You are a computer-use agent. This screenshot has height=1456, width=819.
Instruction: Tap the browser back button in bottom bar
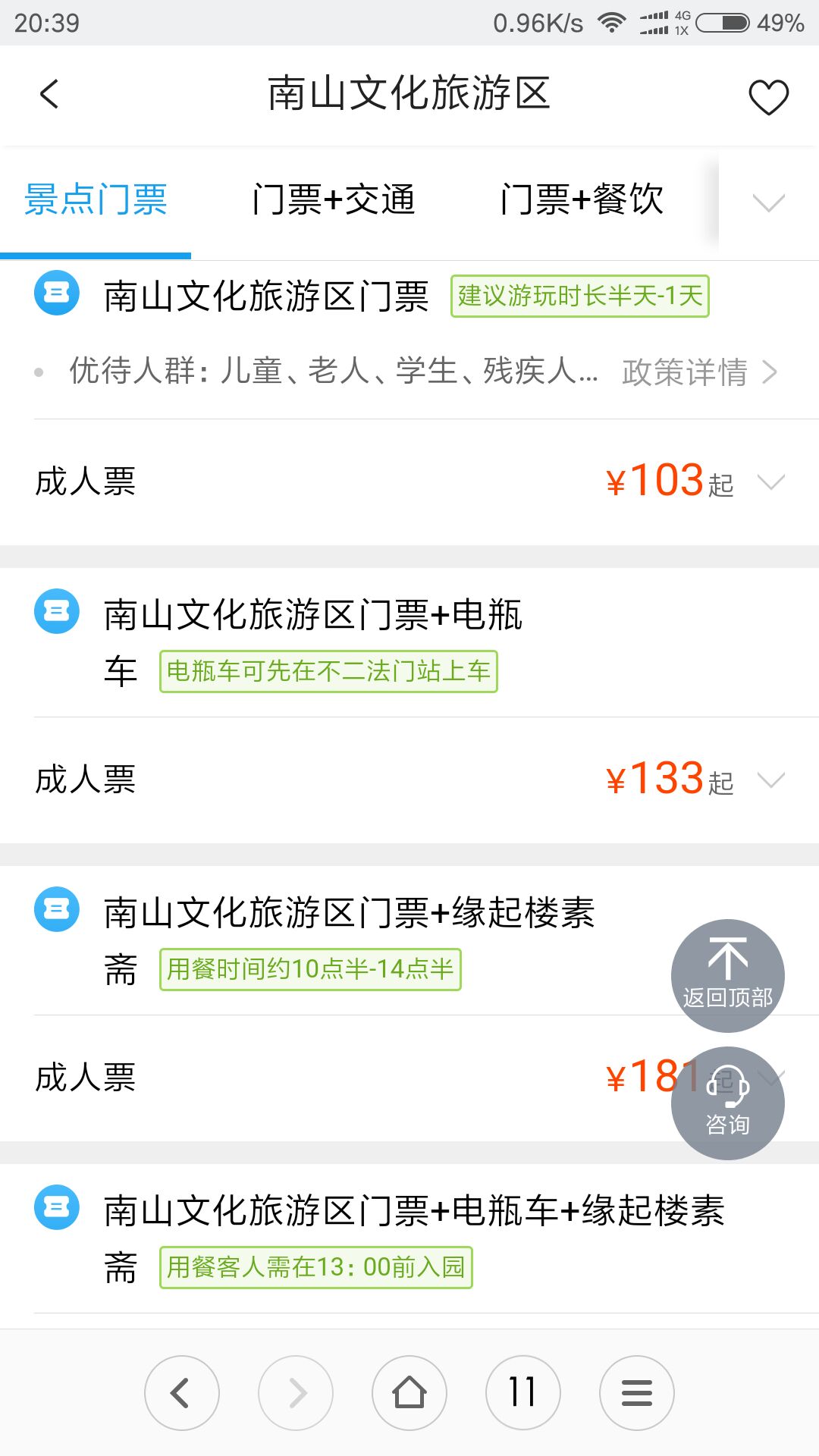tap(182, 1393)
